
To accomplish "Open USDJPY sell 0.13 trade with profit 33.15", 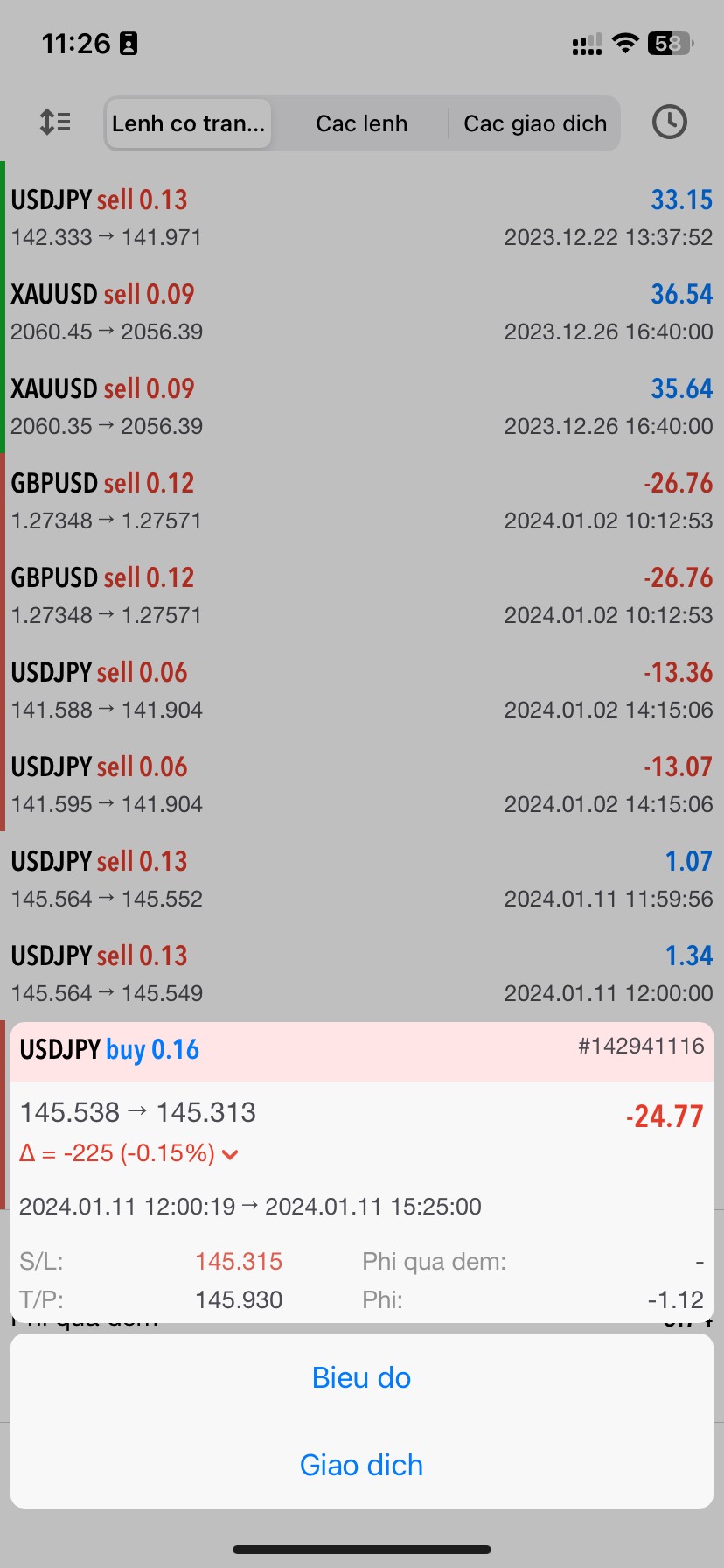I will point(361,217).
